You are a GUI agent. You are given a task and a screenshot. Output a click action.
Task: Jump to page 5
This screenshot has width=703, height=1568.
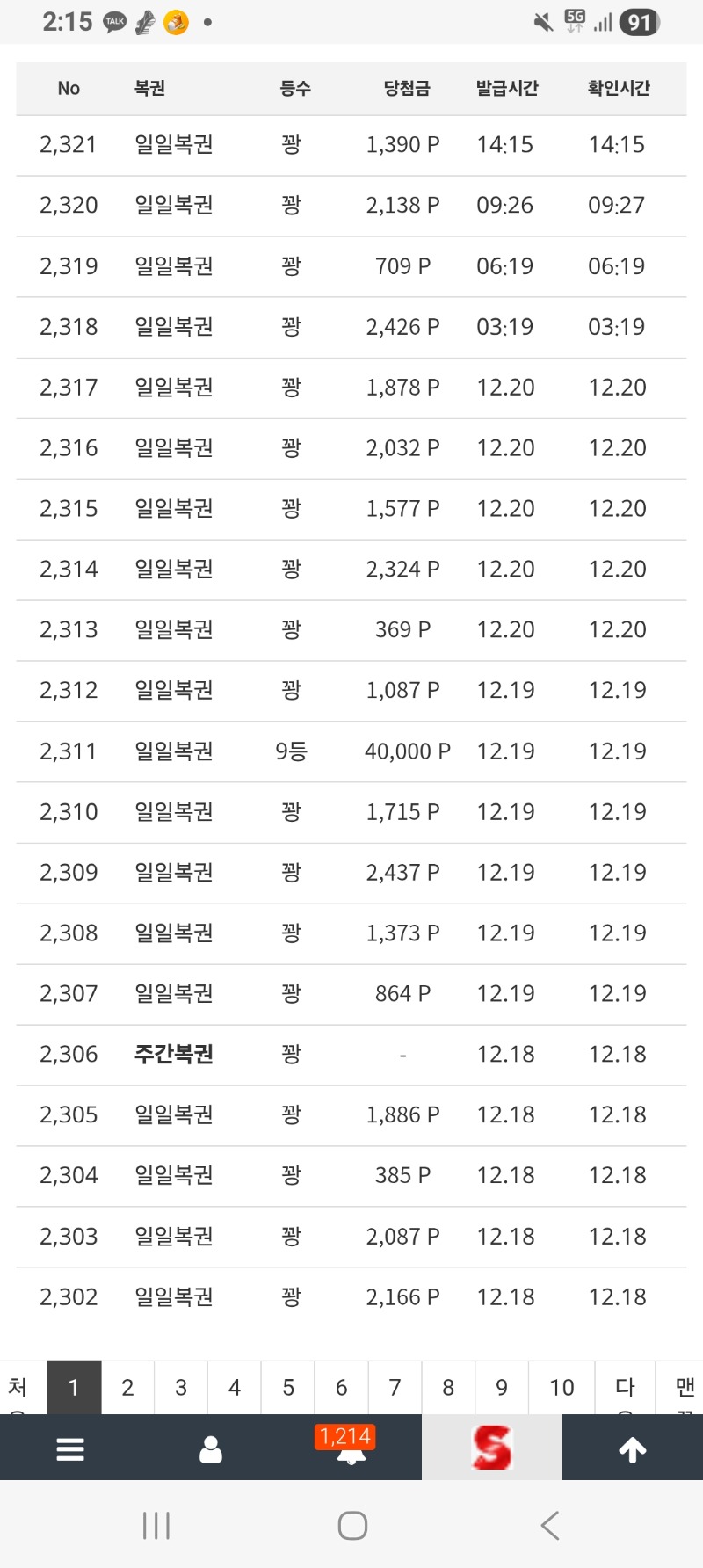(x=288, y=1388)
